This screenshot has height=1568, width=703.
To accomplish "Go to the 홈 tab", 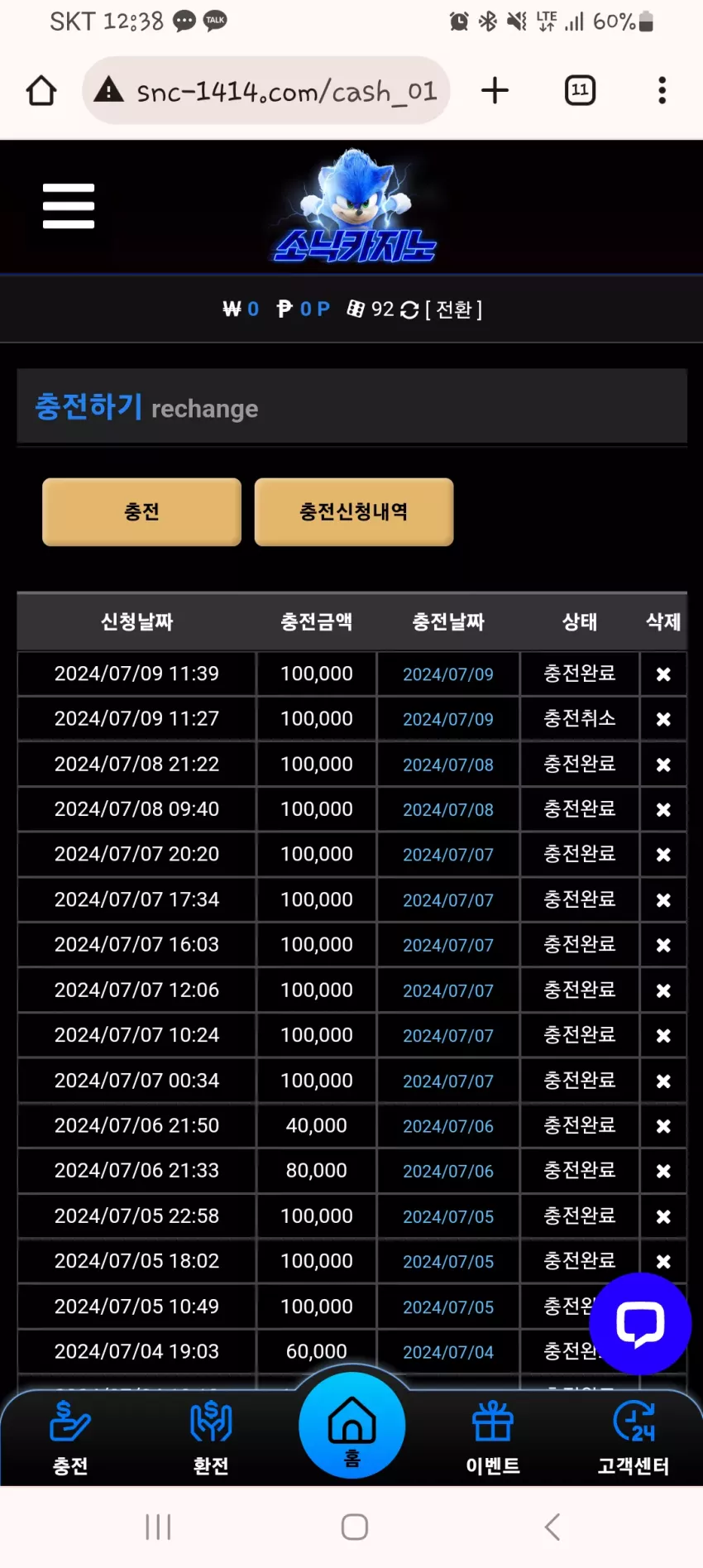I will point(352,1425).
